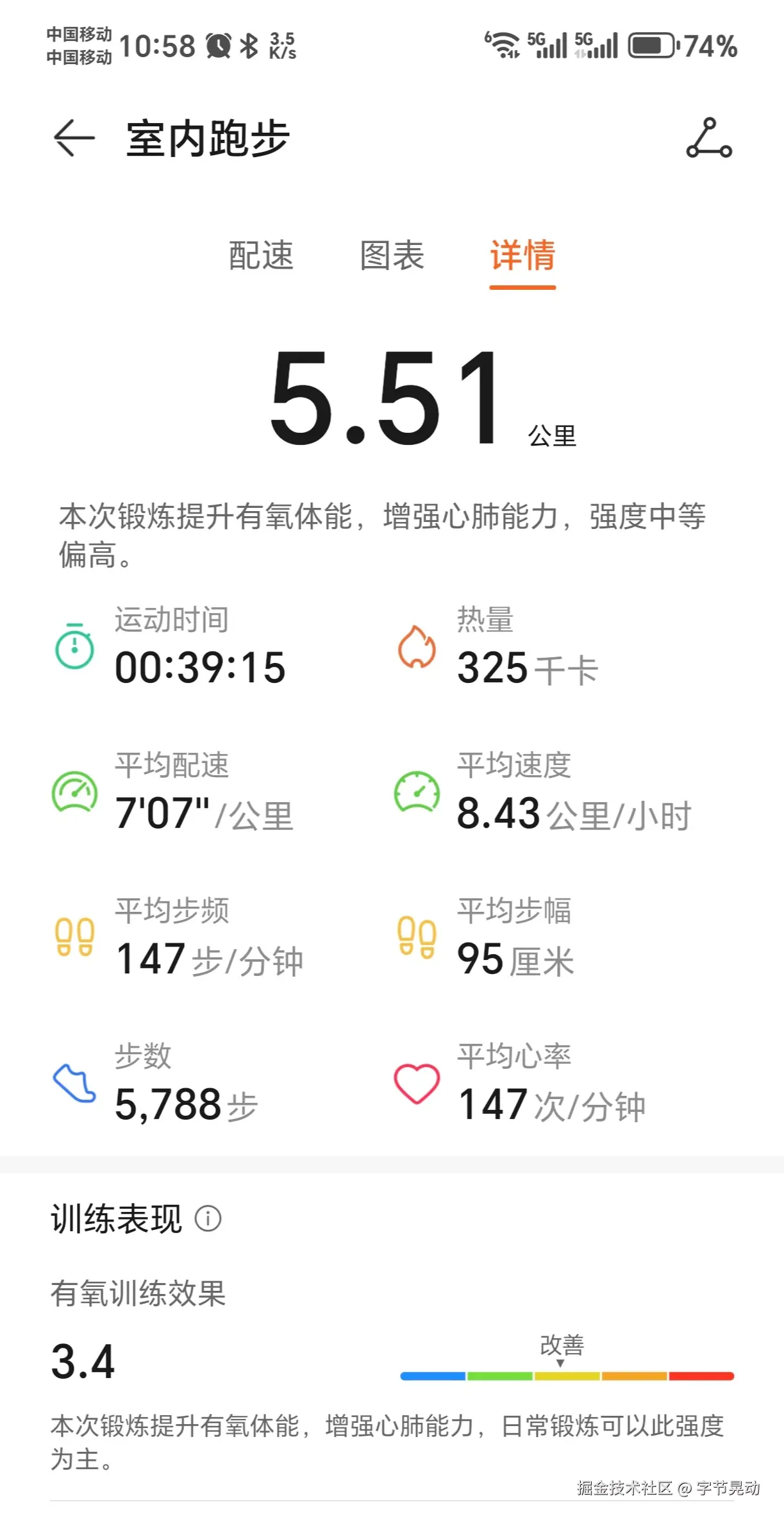Tap the heart icon for 平均心率
The width and height of the screenshot is (784, 1521).
pyautogui.click(x=417, y=1086)
